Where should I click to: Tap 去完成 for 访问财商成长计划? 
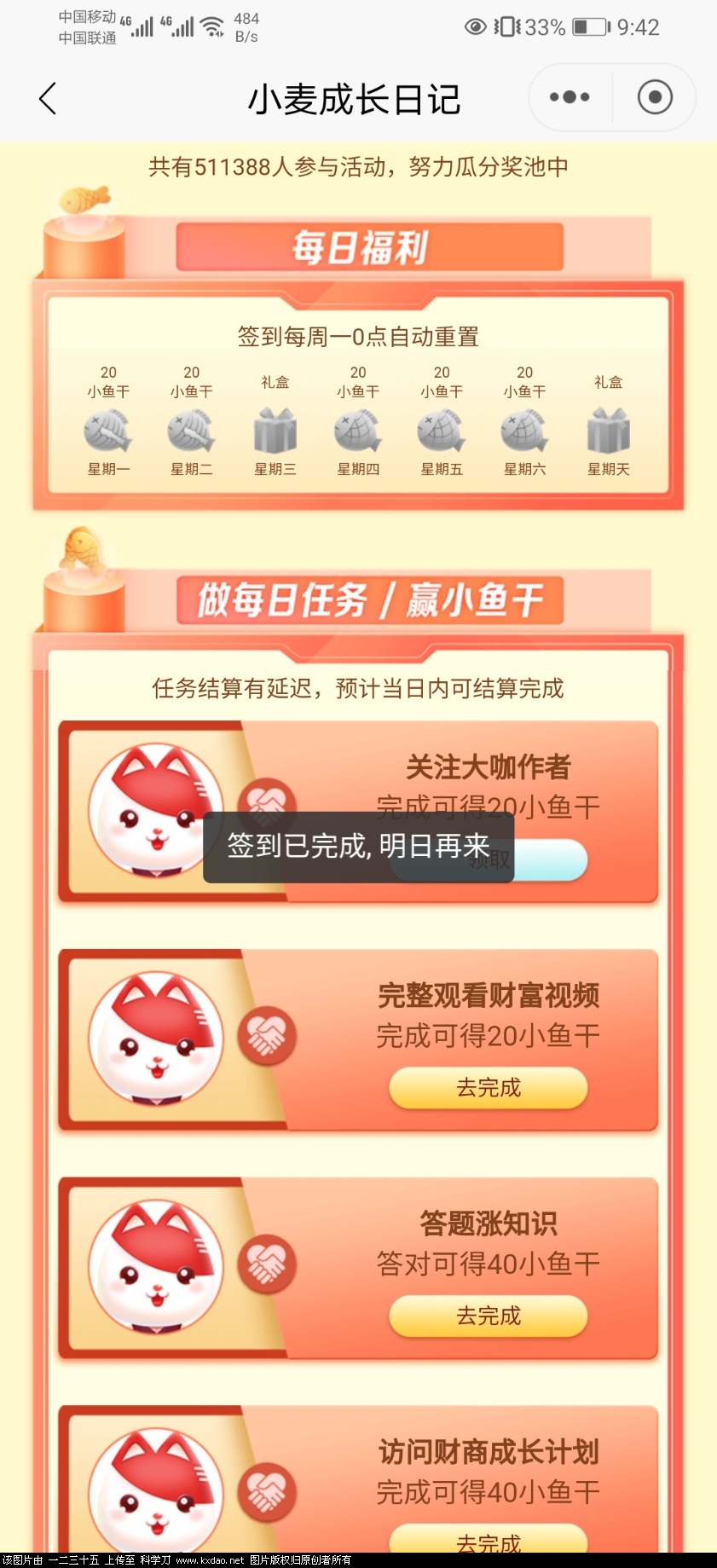488,1540
